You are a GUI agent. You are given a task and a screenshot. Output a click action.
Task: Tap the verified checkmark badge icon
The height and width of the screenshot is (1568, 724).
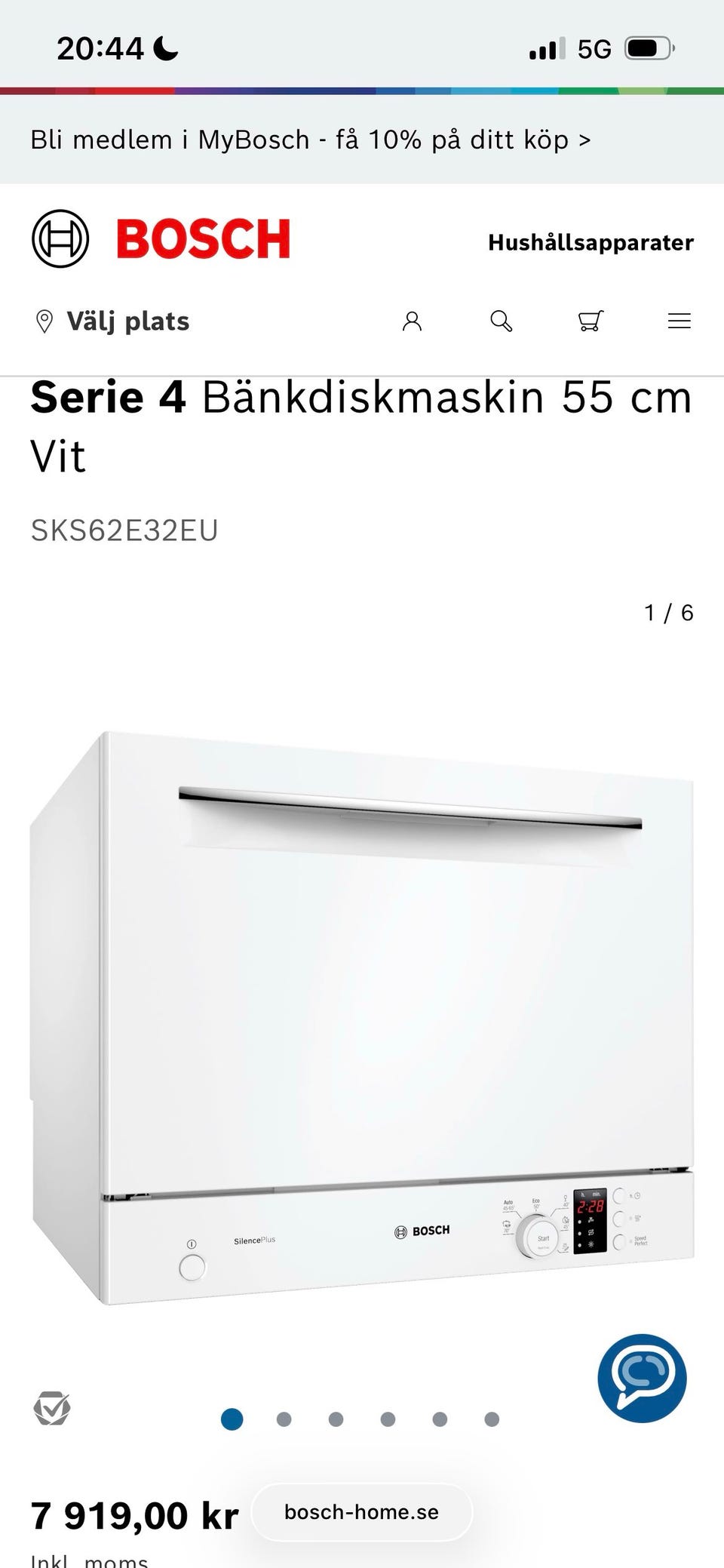click(52, 1408)
